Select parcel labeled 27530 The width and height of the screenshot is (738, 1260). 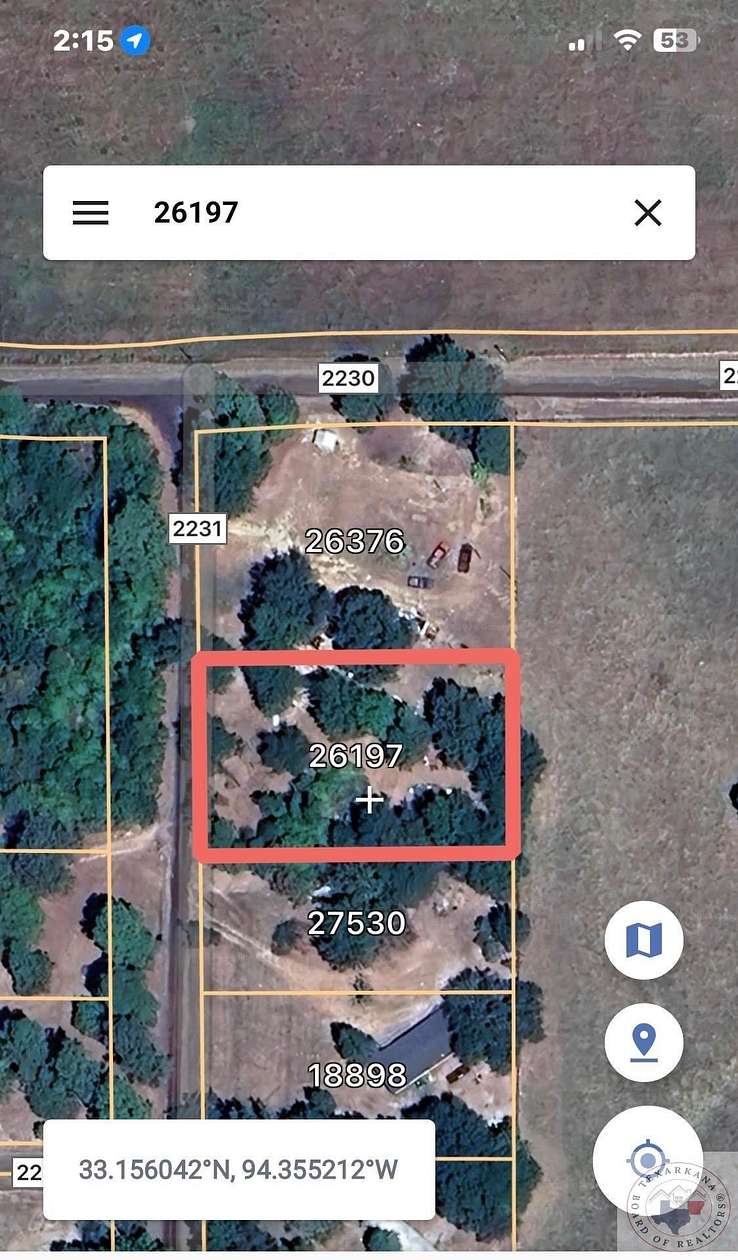357,923
